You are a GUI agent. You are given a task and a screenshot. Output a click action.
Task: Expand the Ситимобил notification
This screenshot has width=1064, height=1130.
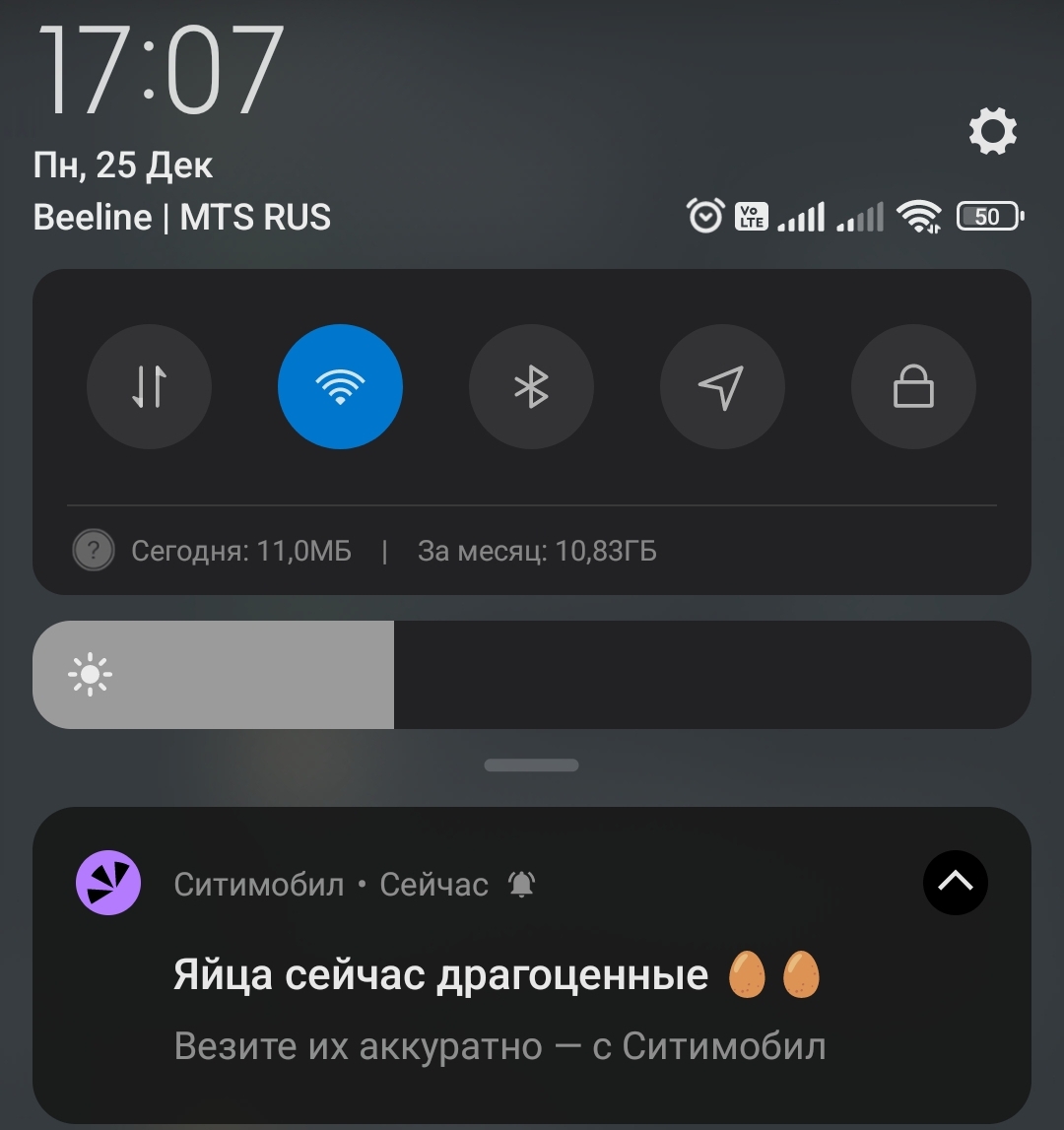click(955, 883)
